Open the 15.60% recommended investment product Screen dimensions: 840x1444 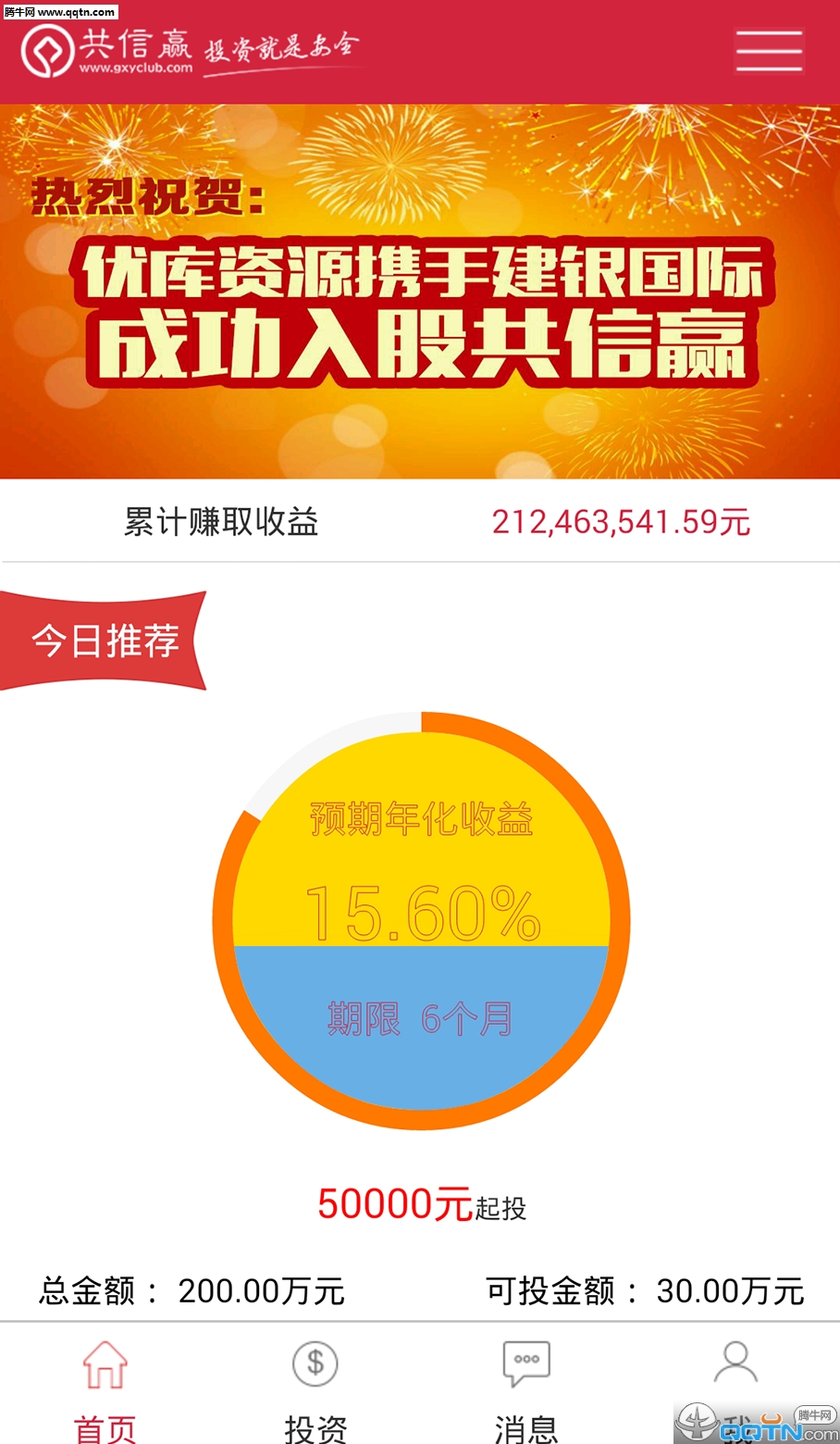pos(421,921)
